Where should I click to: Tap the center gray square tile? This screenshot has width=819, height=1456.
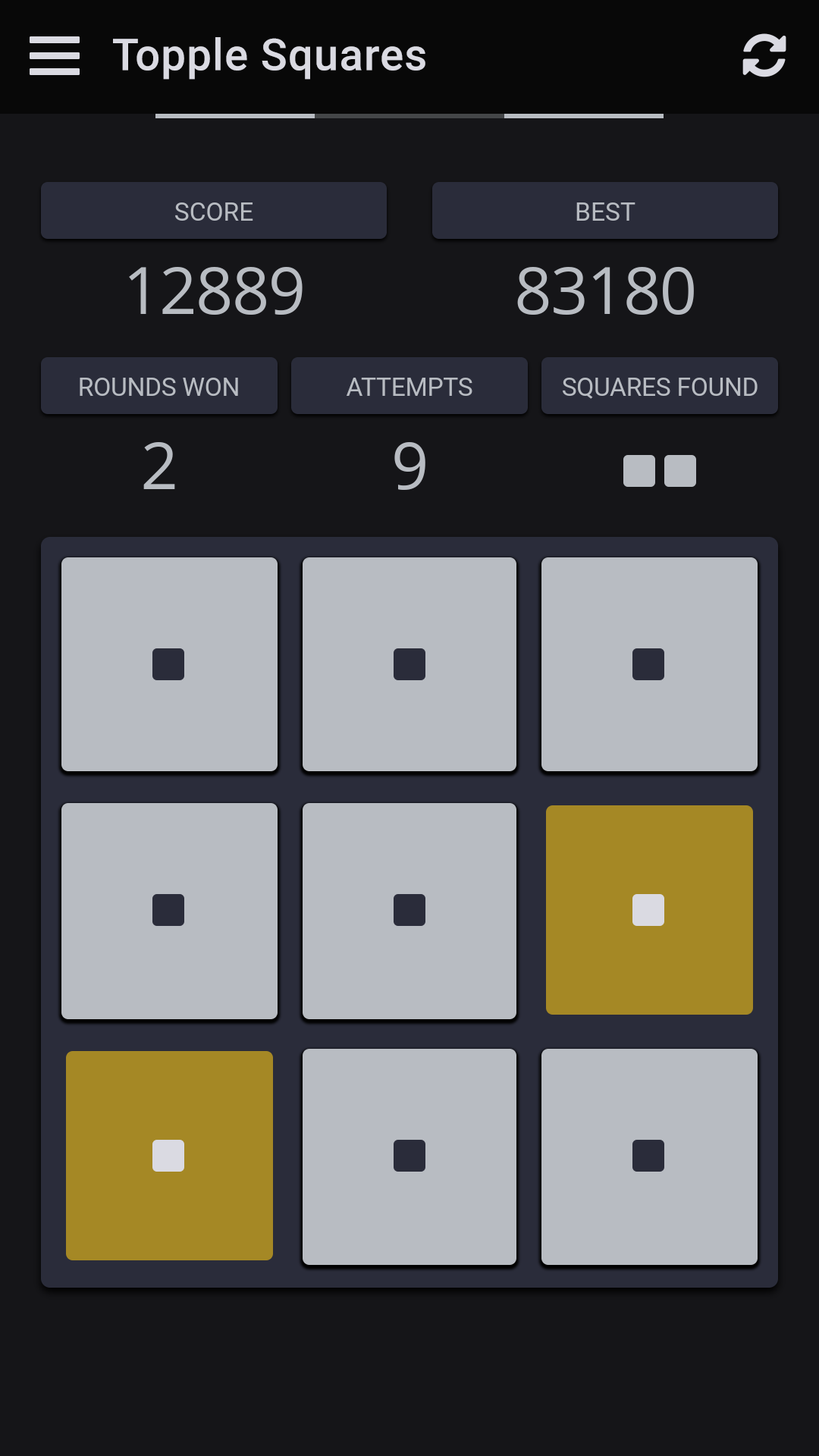409,910
